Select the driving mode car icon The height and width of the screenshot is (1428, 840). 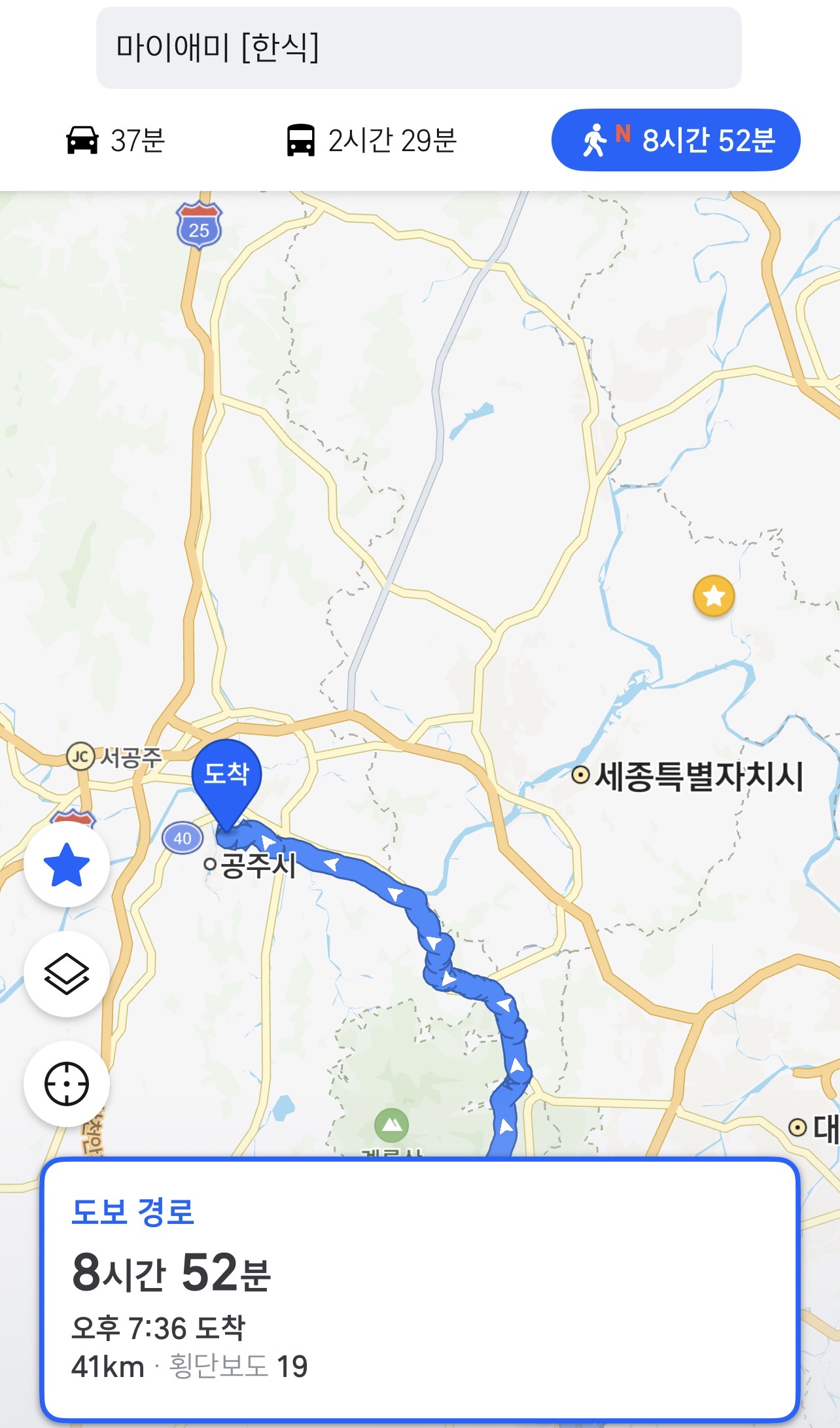coord(82,140)
